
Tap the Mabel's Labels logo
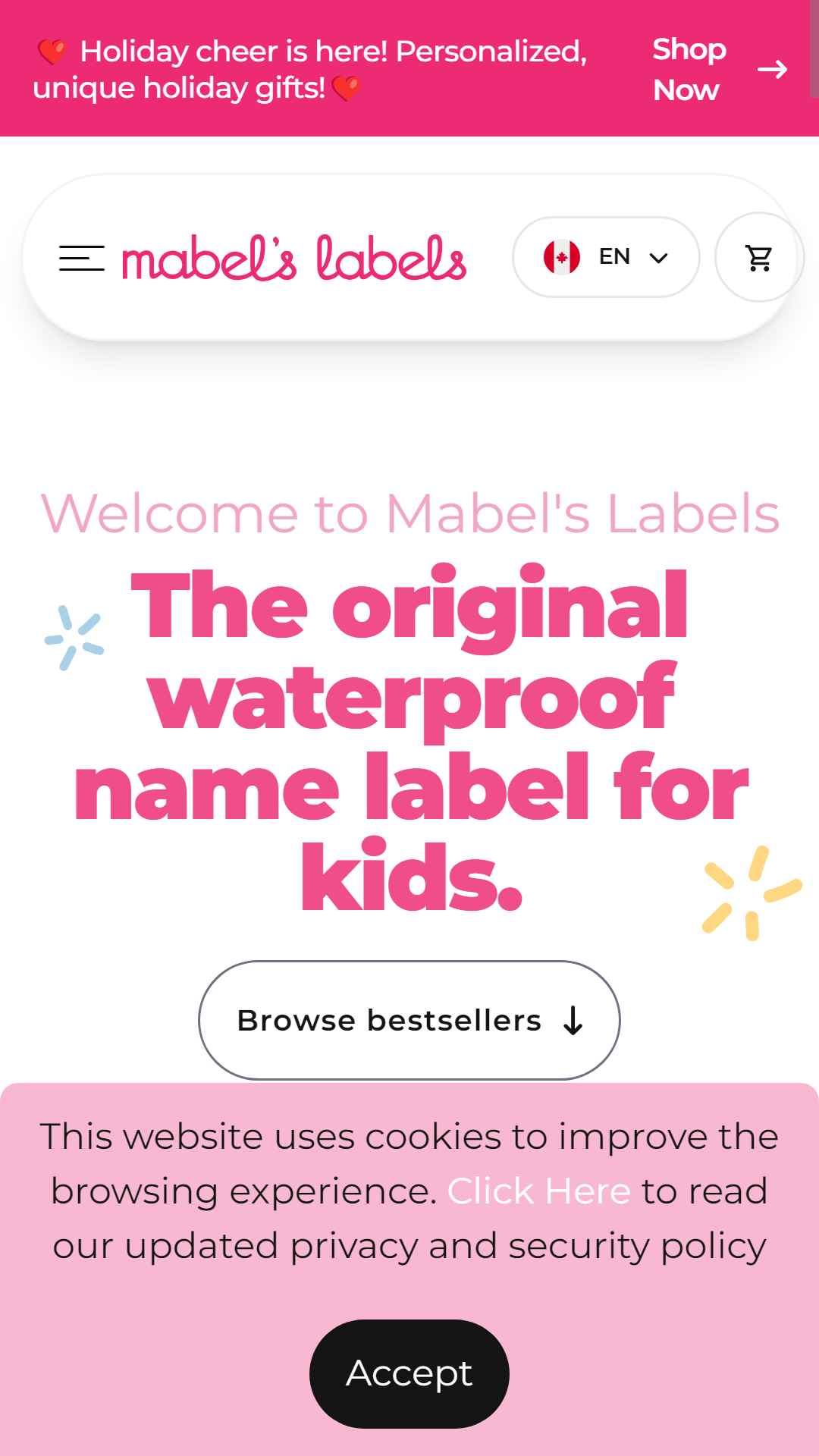pyautogui.click(x=294, y=258)
